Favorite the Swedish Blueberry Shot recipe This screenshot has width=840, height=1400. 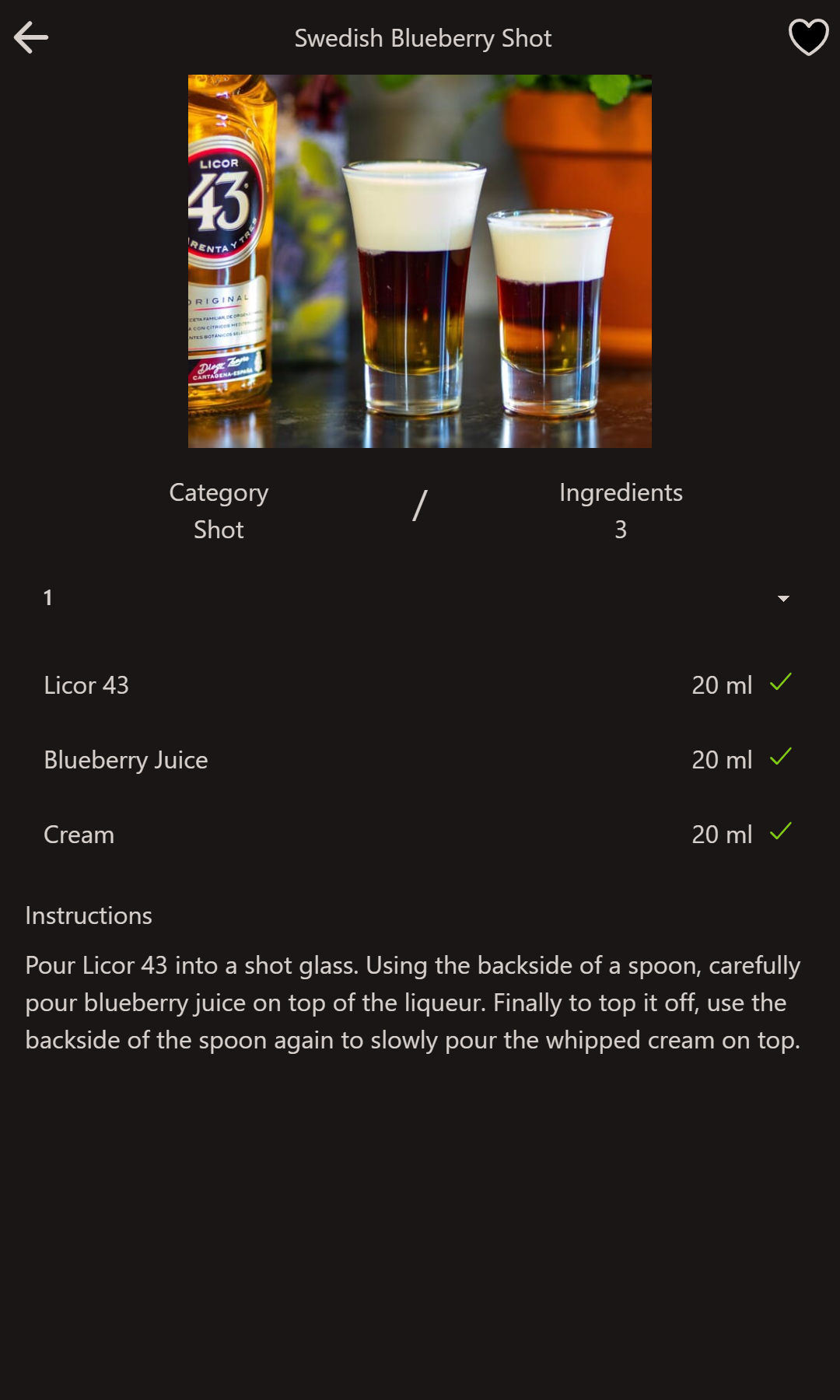coord(808,37)
